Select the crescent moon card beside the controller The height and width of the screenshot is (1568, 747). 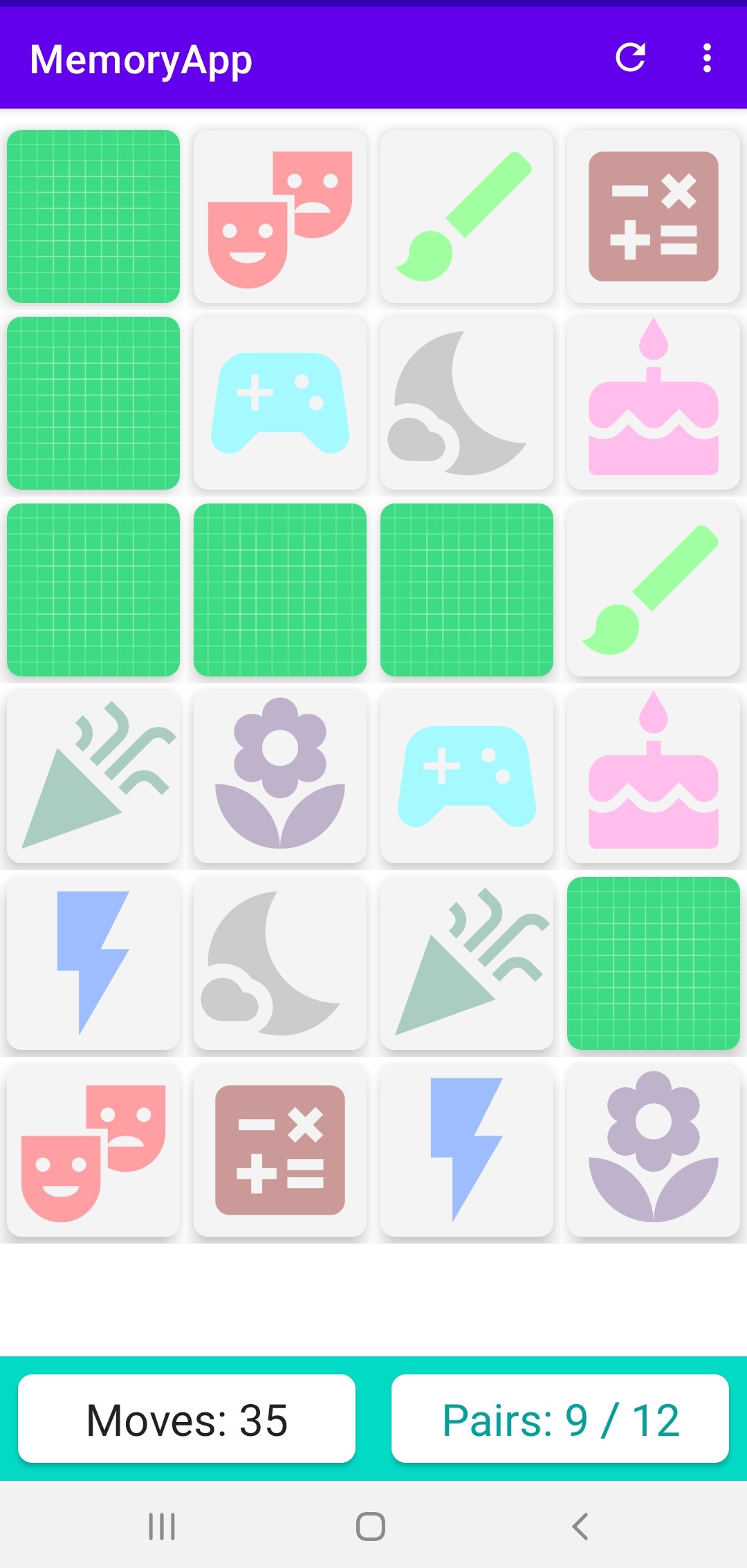(x=467, y=403)
